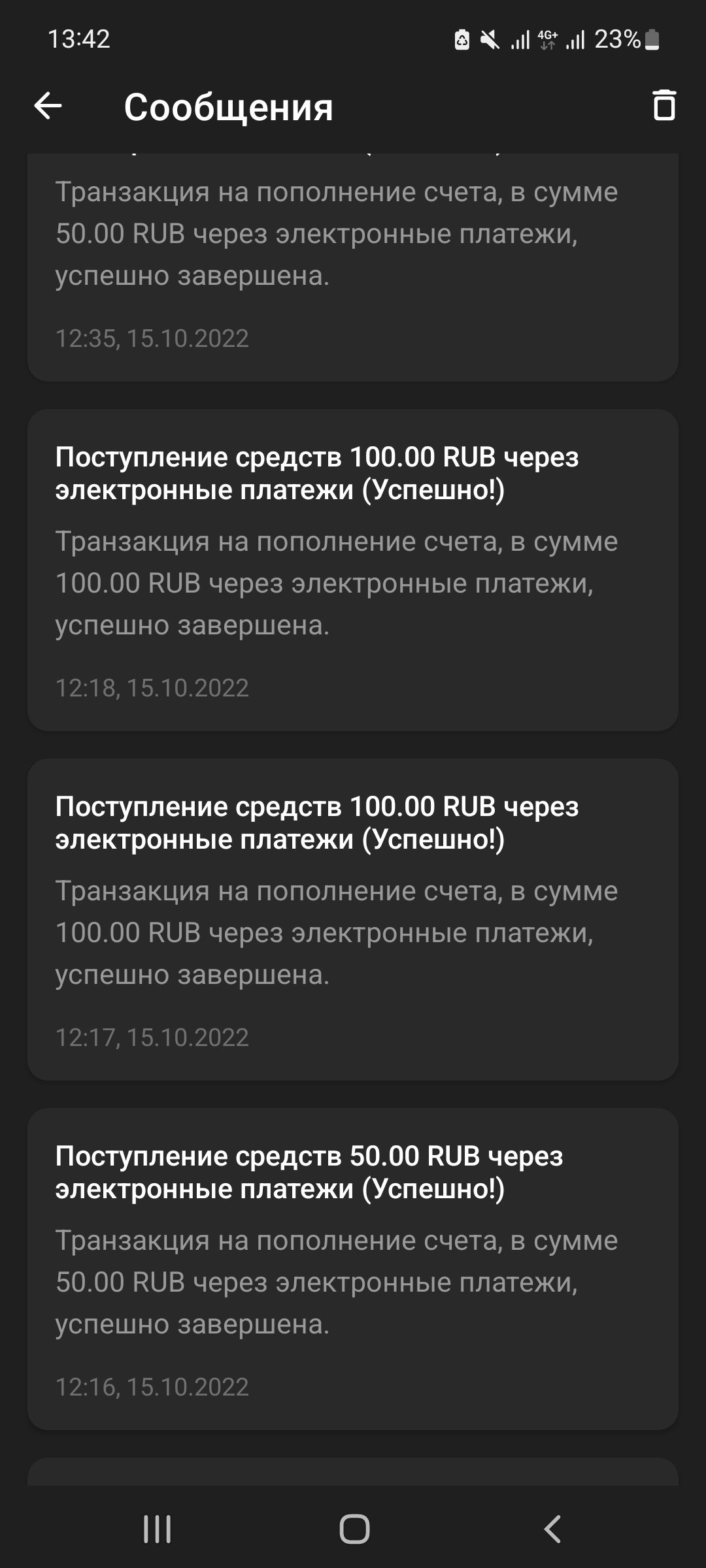Open the 100.00 RUB message from 12:18
The width and height of the screenshot is (706, 1568).
click(x=353, y=570)
